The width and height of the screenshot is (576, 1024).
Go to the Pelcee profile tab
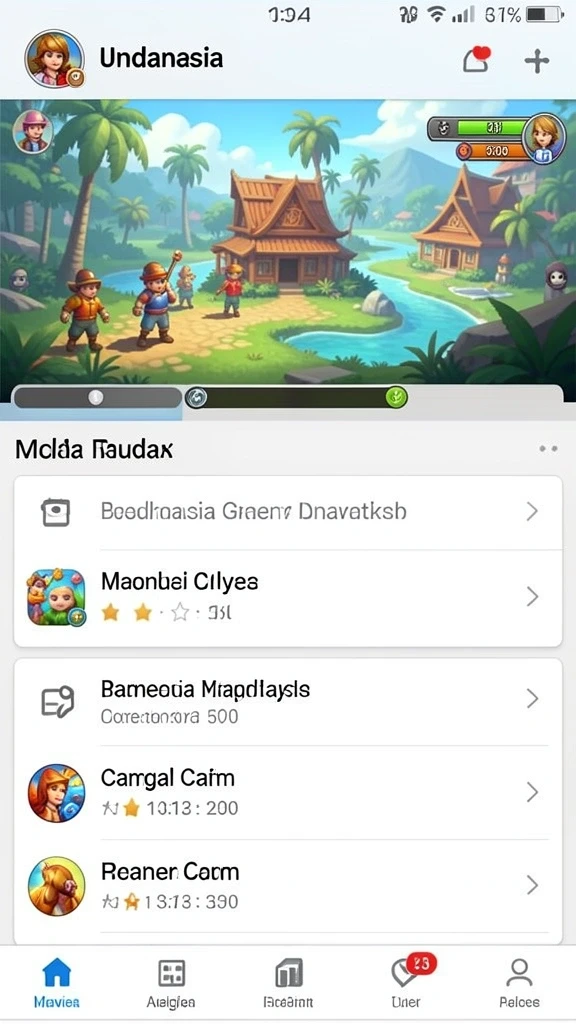click(519, 983)
